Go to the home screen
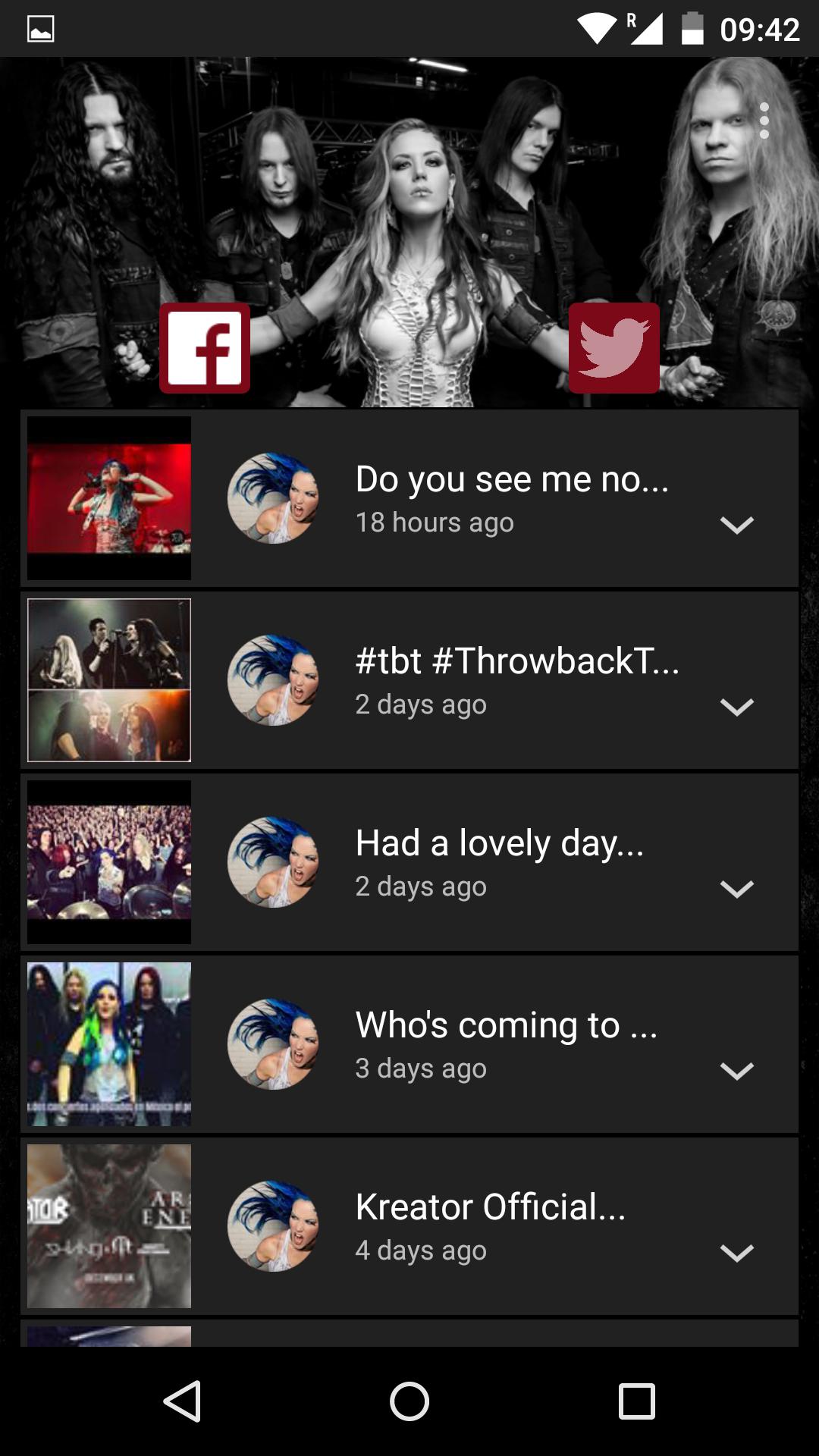The image size is (819, 1456). 409,1401
